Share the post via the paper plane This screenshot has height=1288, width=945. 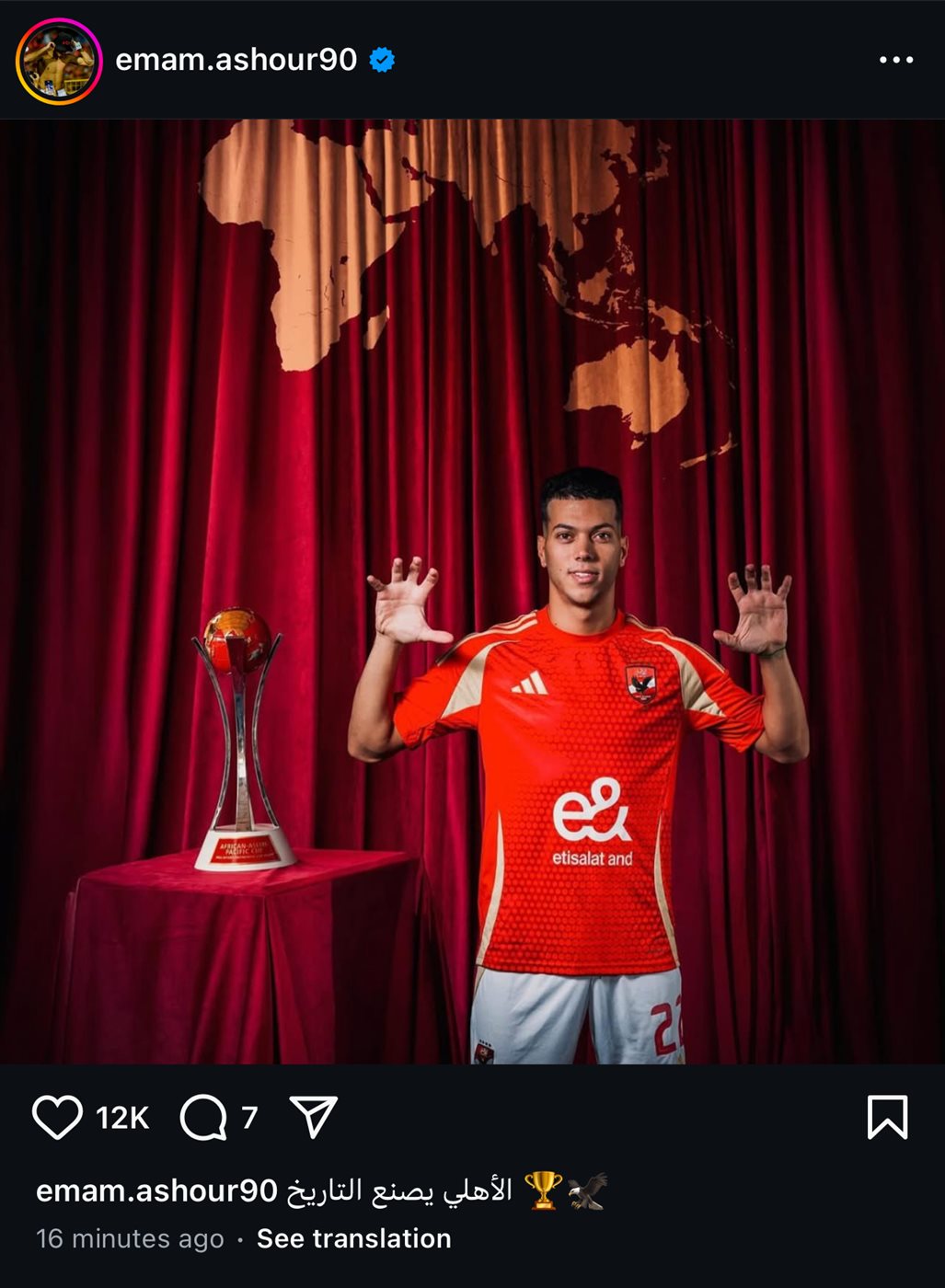[x=313, y=1117]
